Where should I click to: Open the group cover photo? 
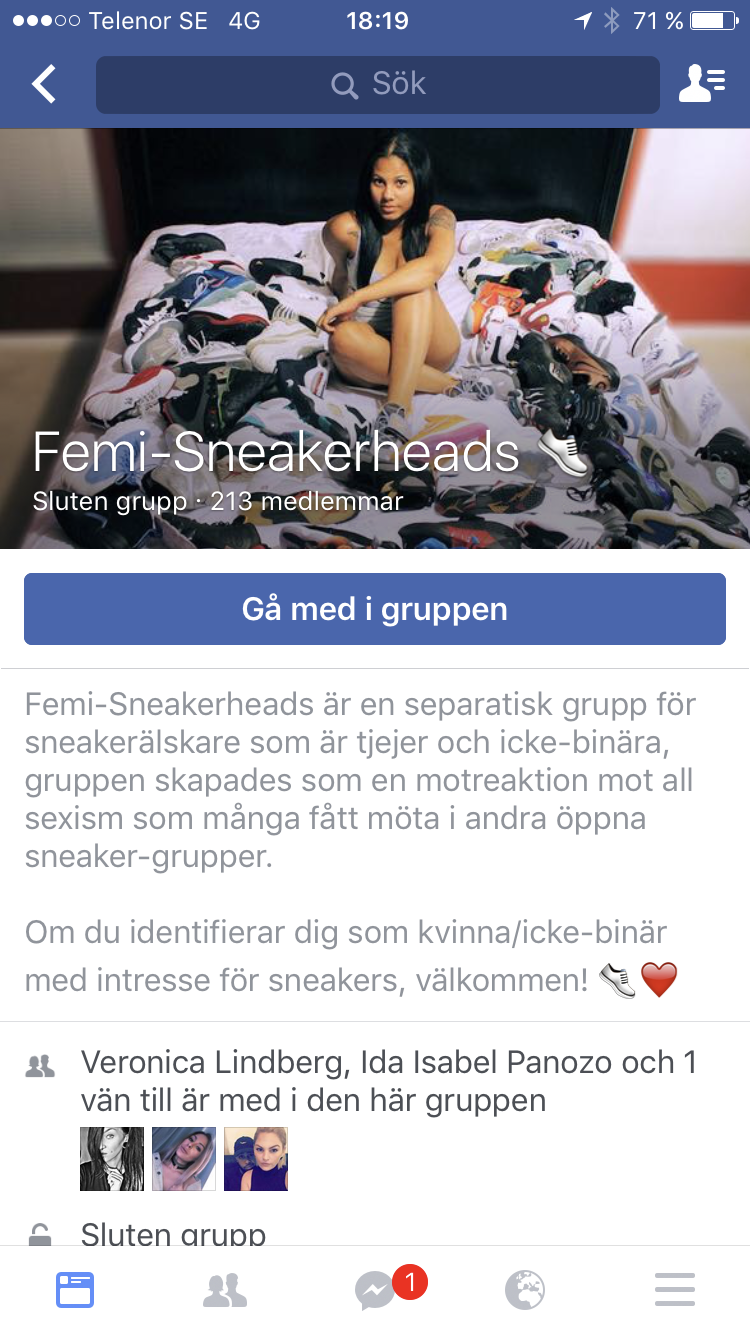point(375,338)
